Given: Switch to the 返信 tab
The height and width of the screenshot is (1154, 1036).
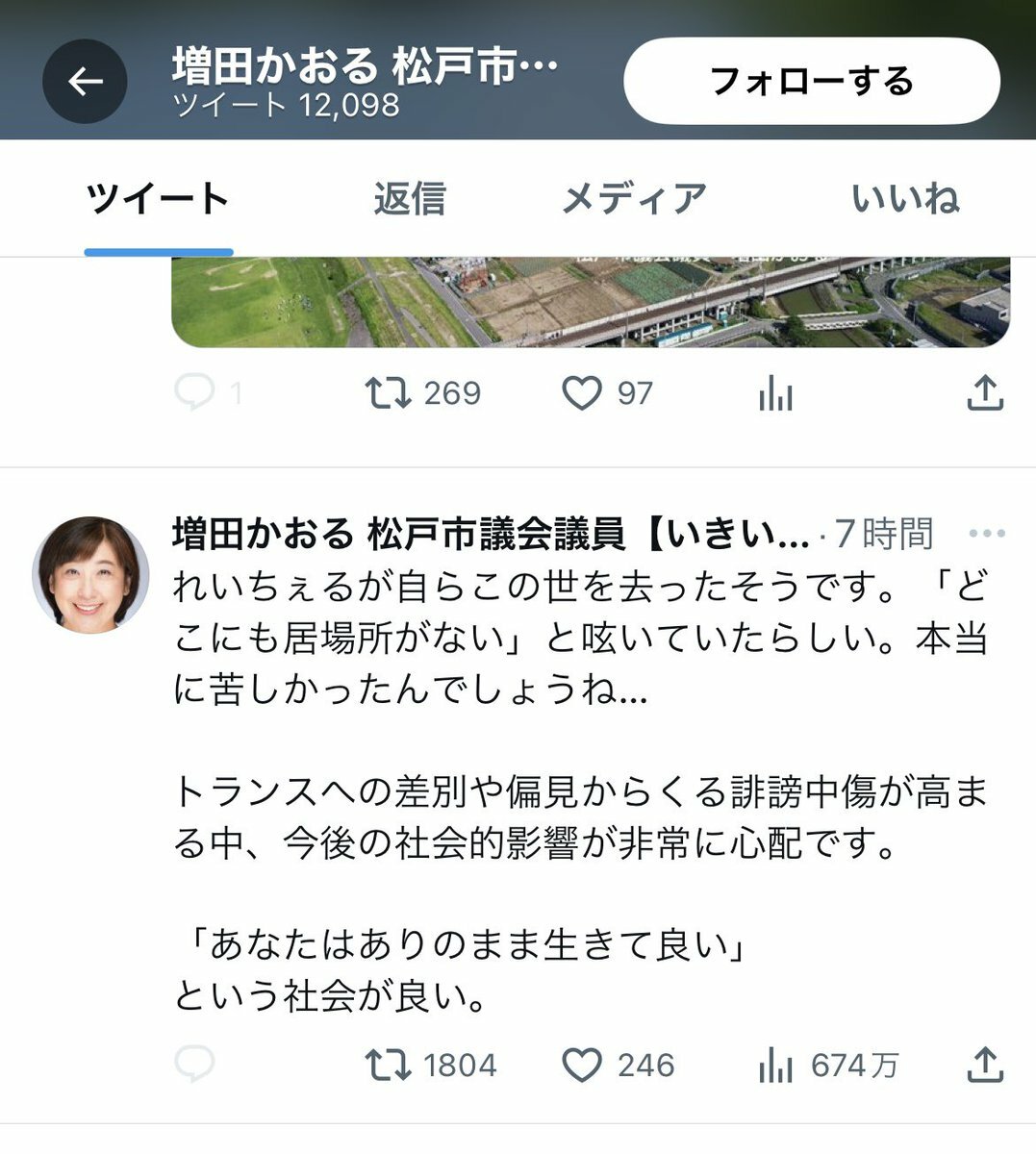Looking at the screenshot, I should (x=410, y=199).
